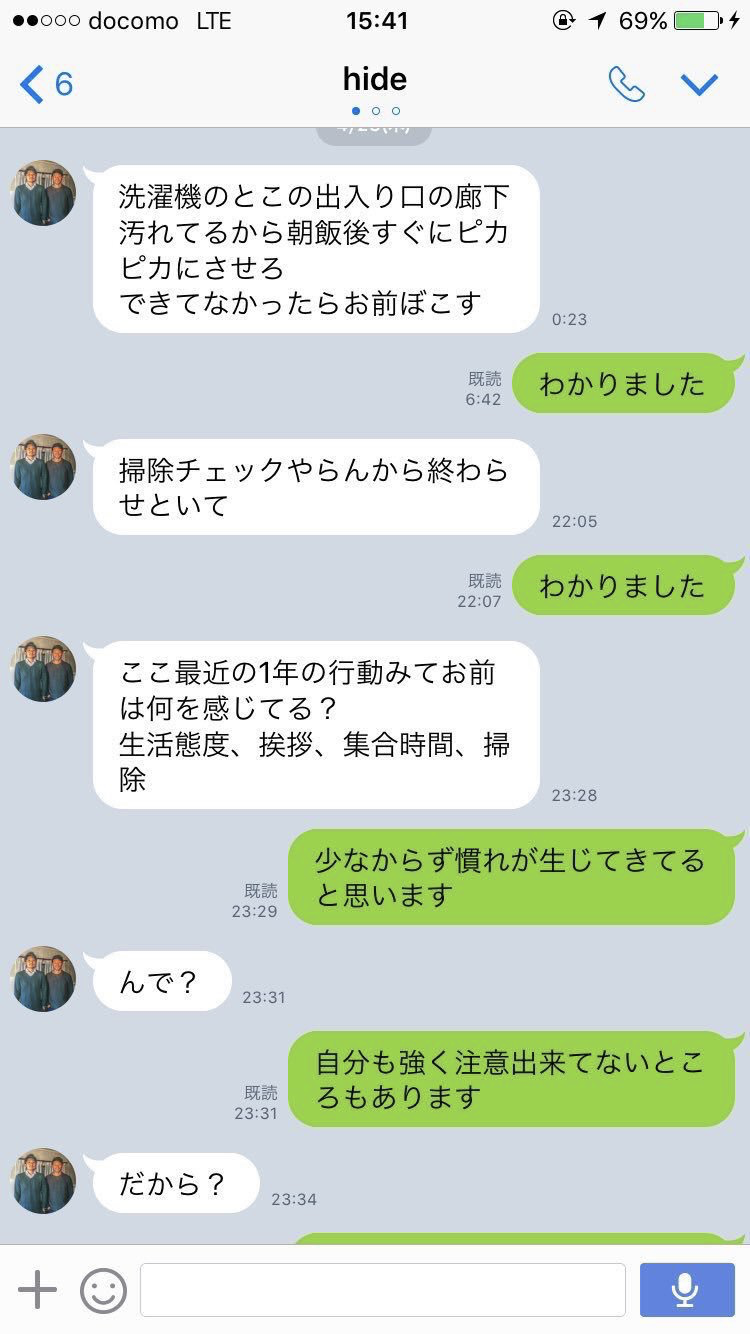The image size is (750, 1334).
Task: Focus the message text field
Action: [x=382, y=1290]
